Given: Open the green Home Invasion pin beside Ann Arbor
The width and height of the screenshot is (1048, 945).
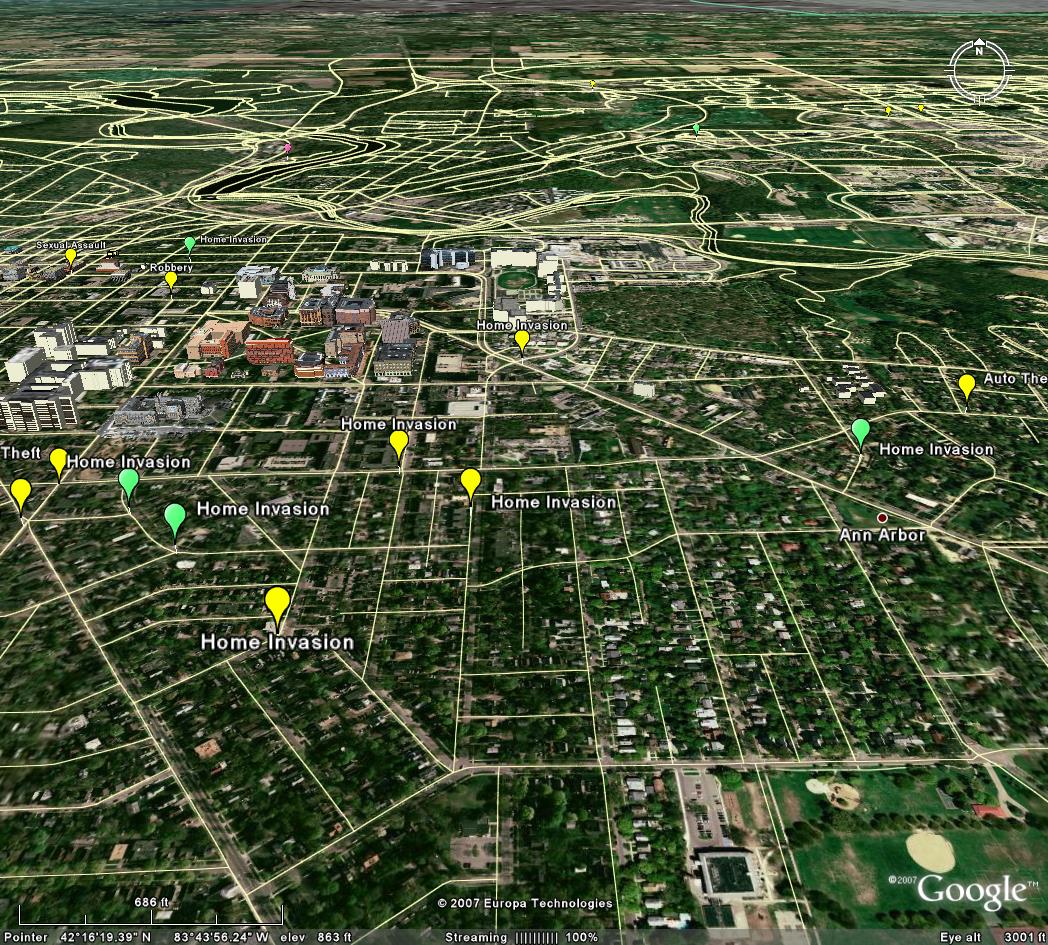Looking at the screenshot, I should (860, 432).
